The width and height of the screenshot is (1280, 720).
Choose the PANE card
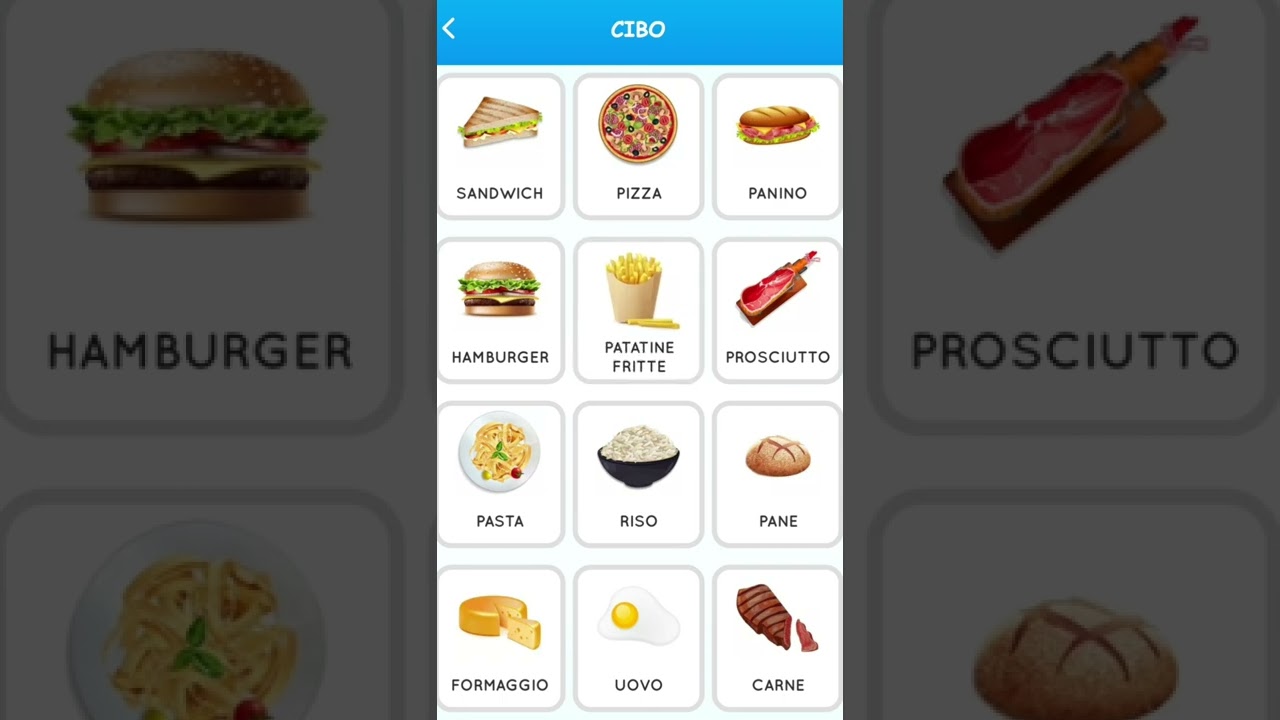(x=777, y=474)
